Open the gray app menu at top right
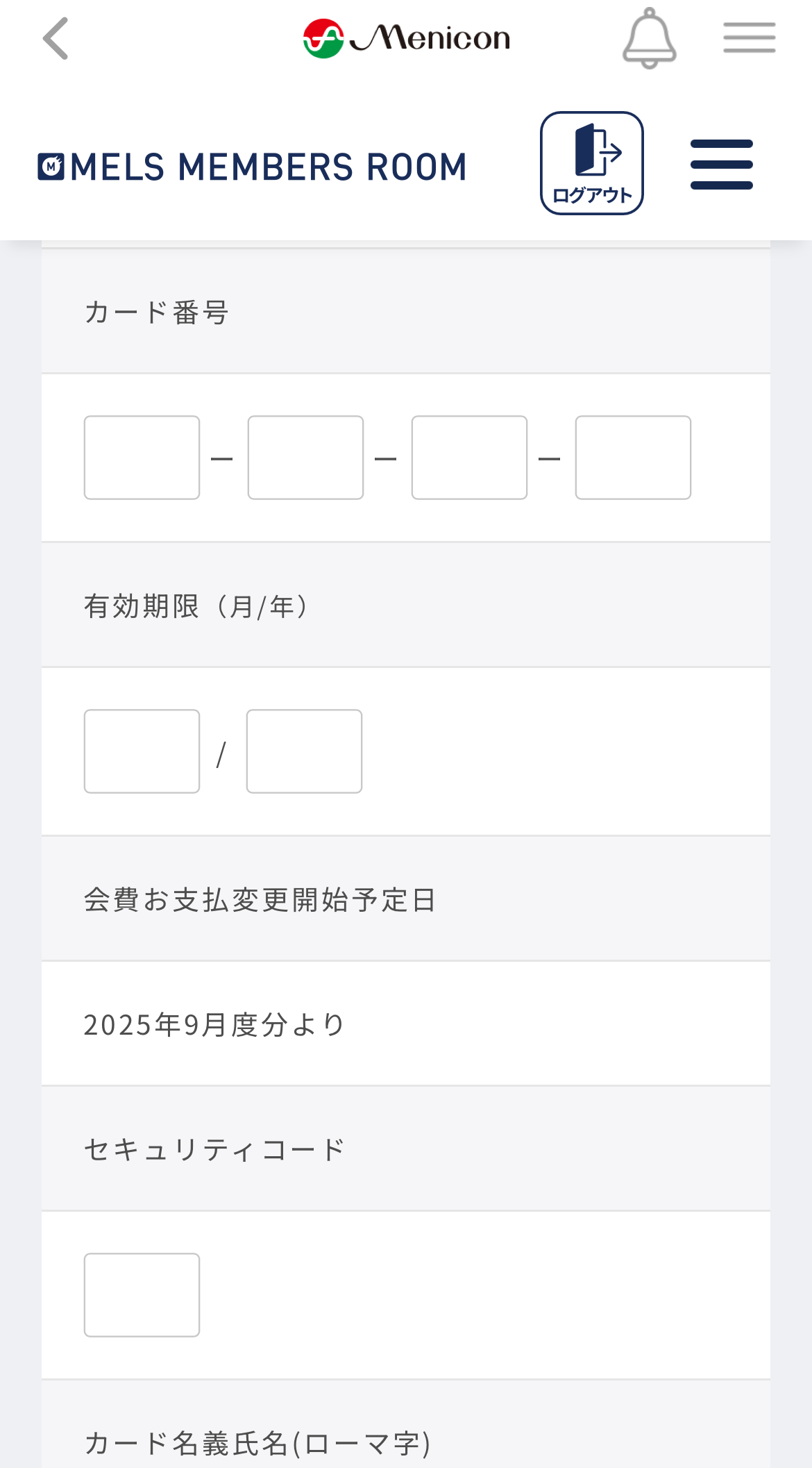812x1468 pixels. [x=749, y=37]
